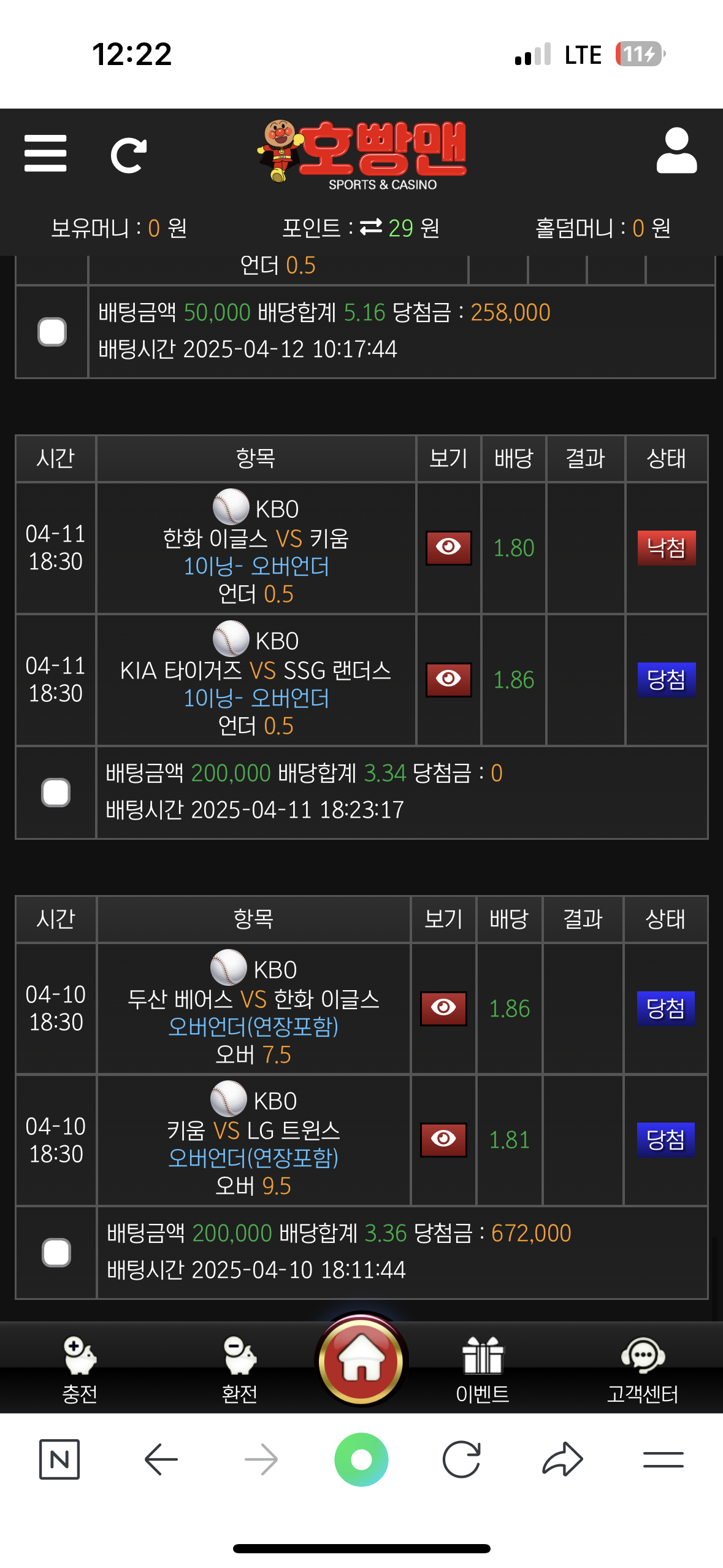The height and width of the screenshot is (1568, 723).
Task: Check the box for the 672,000 winning bet
Action: (x=56, y=1252)
